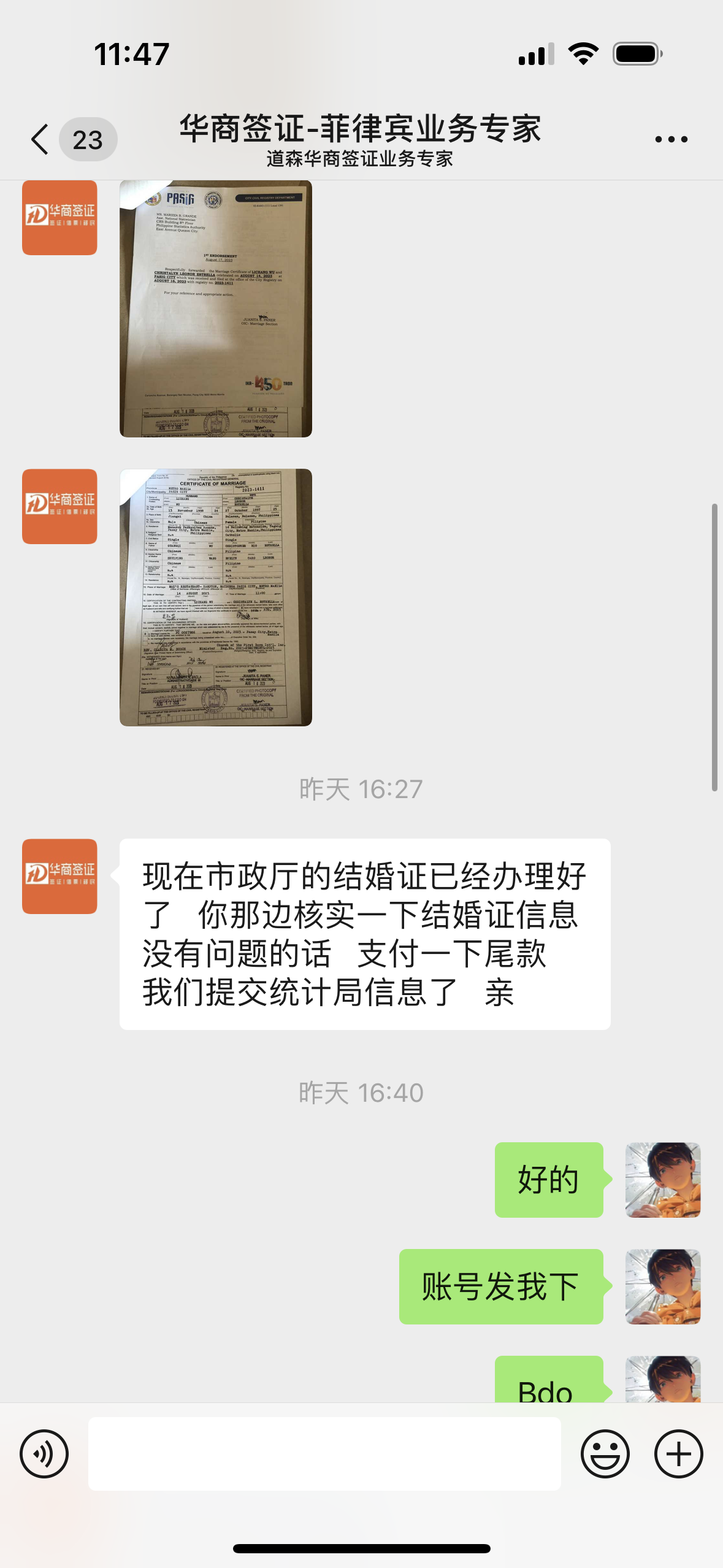Open the plus attachments menu

(x=678, y=1453)
